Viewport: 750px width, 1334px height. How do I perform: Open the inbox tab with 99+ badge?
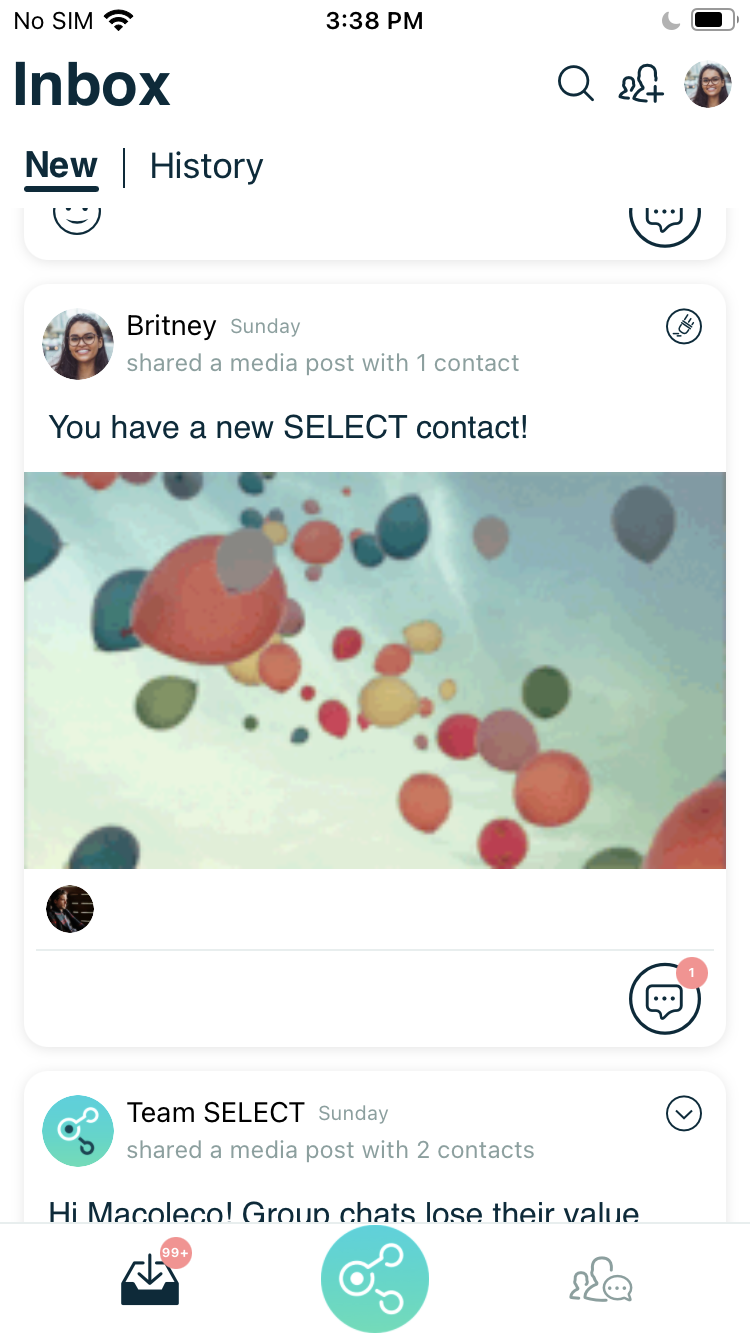pos(150,1281)
